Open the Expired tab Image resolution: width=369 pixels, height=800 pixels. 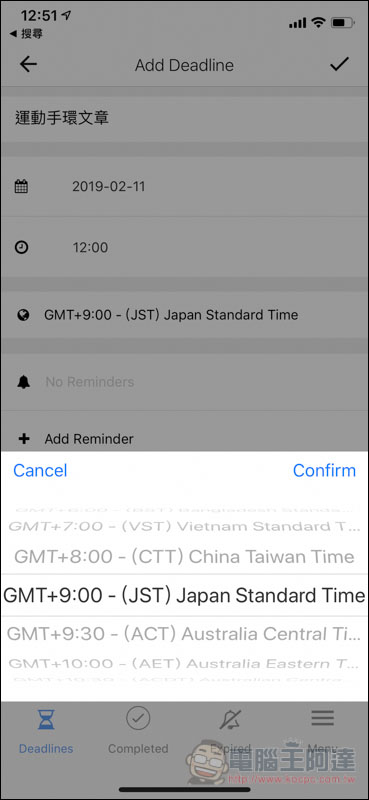click(231, 732)
